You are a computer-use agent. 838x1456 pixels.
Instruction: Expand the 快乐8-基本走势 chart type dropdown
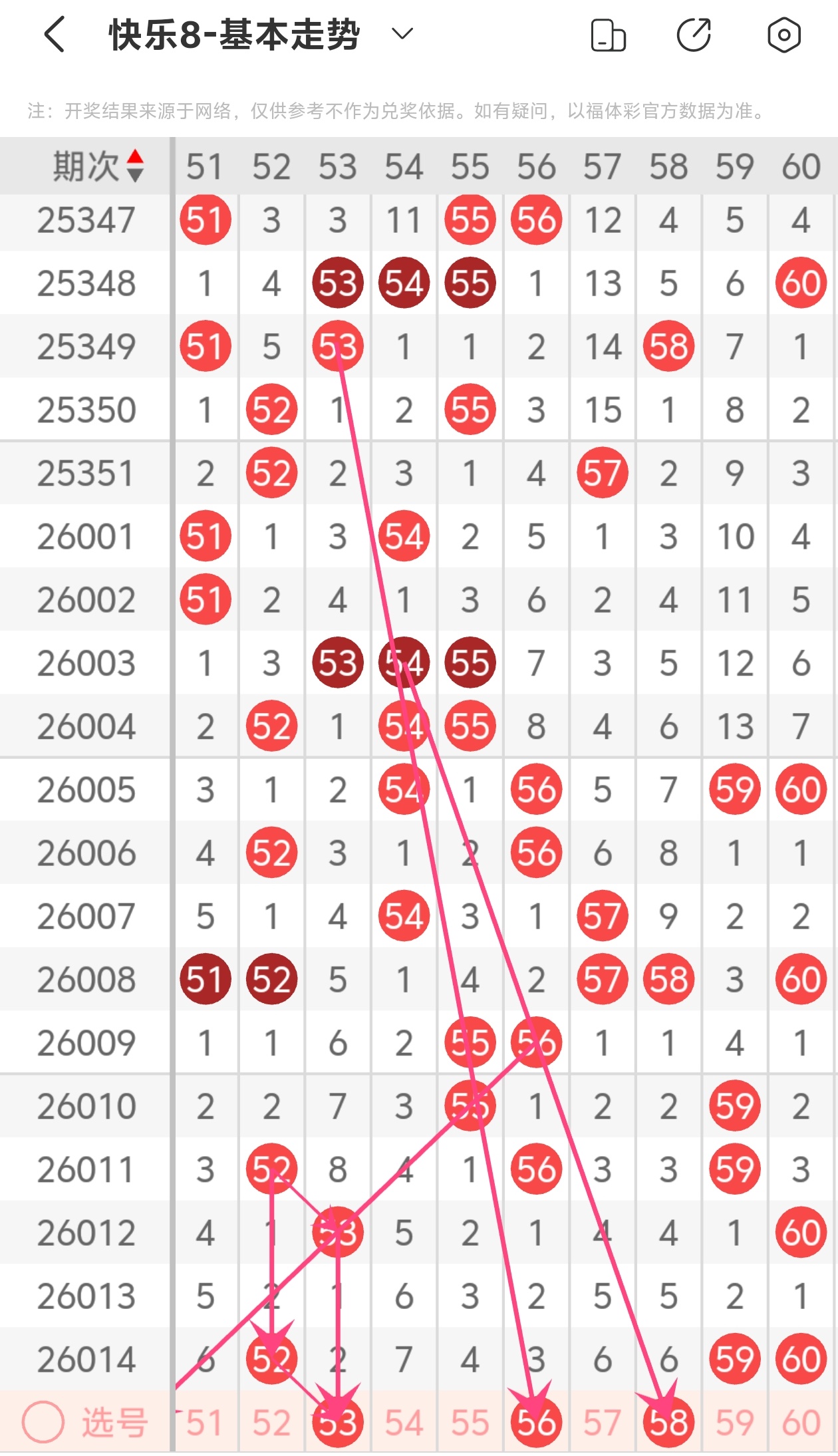[402, 33]
